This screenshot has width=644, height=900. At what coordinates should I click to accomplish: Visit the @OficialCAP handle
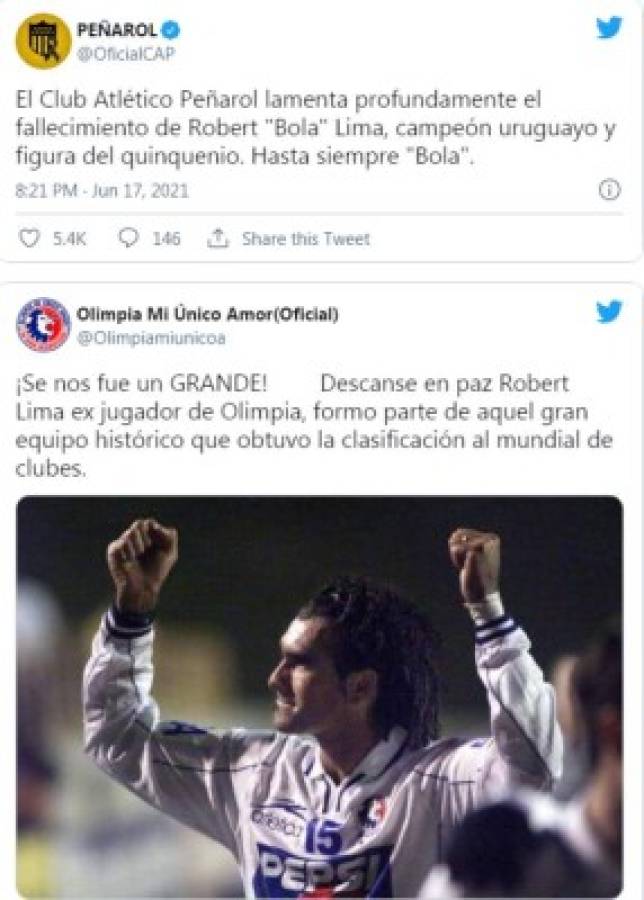pos(126,54)
